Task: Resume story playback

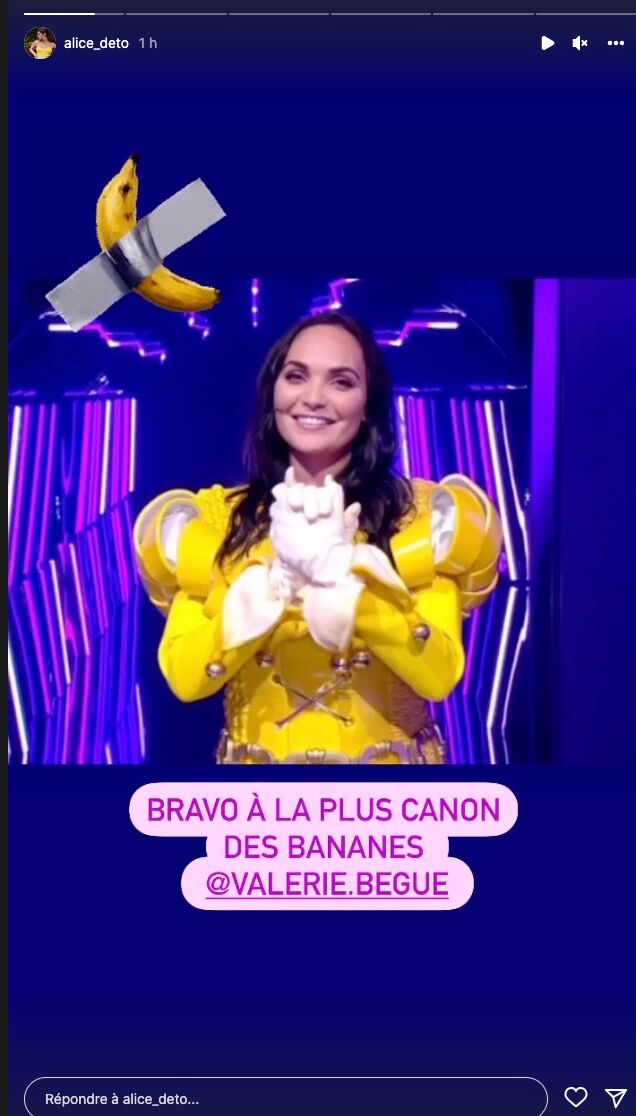Action: click(547, 43)
